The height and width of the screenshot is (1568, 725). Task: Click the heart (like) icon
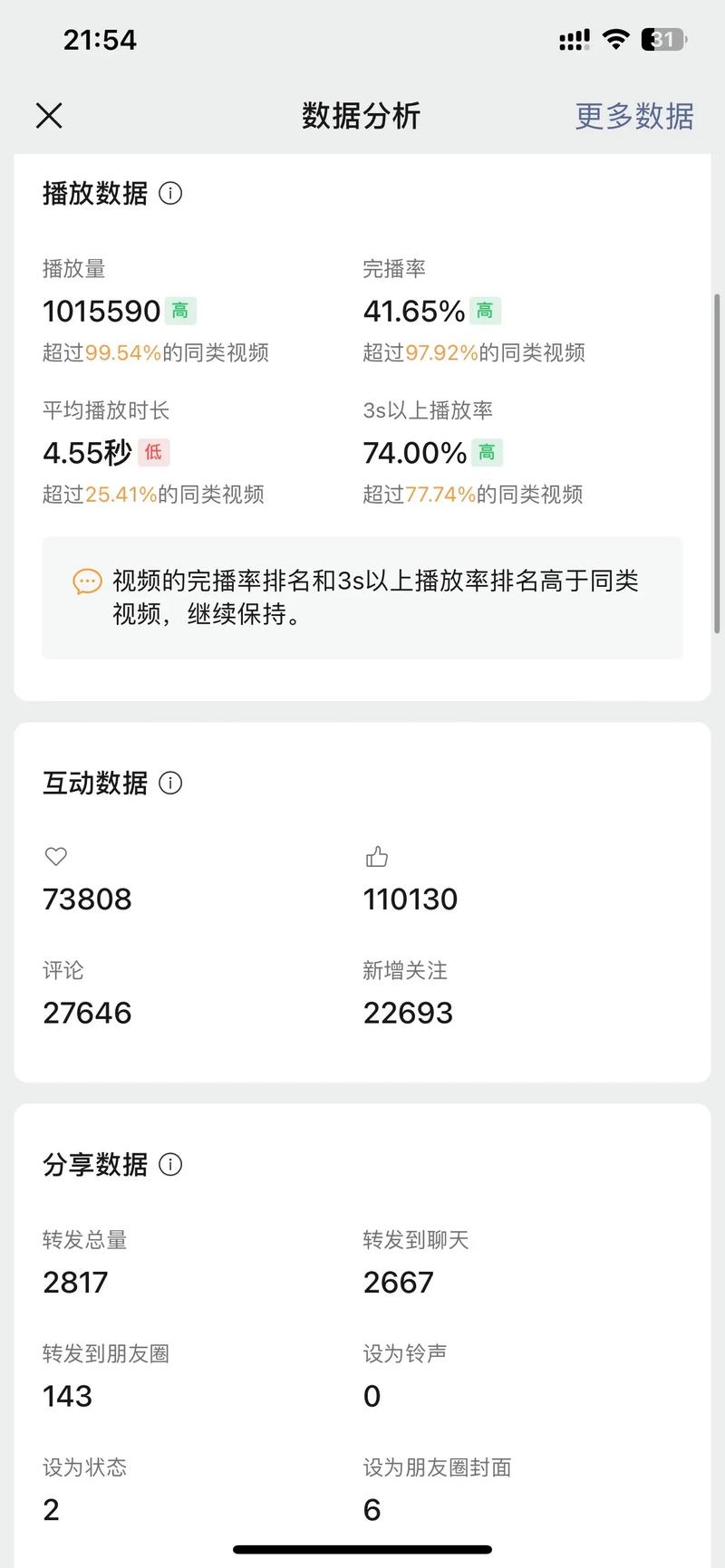tap(55, 856)
